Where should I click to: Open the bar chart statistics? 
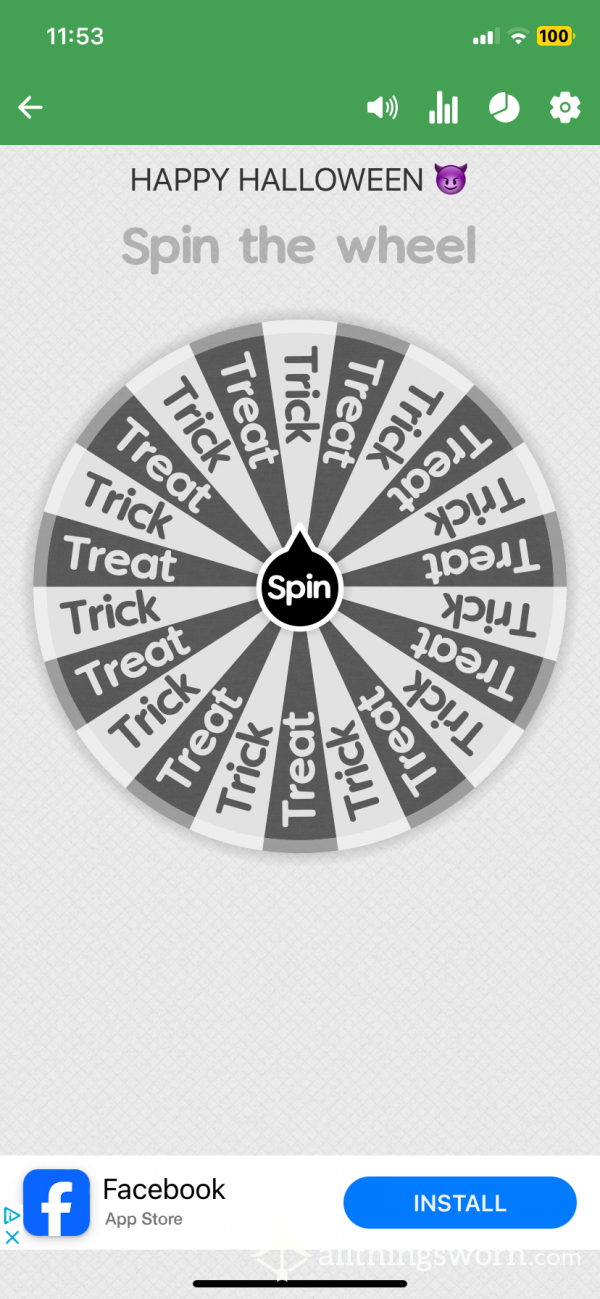click(443, 108)
